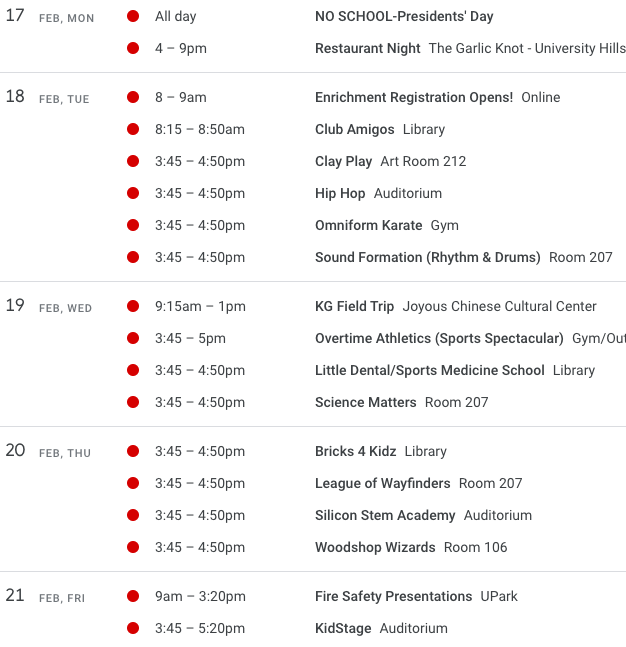Open the Bricks 4 Kidz event
The image size is (626, 647).
[355, 452]
